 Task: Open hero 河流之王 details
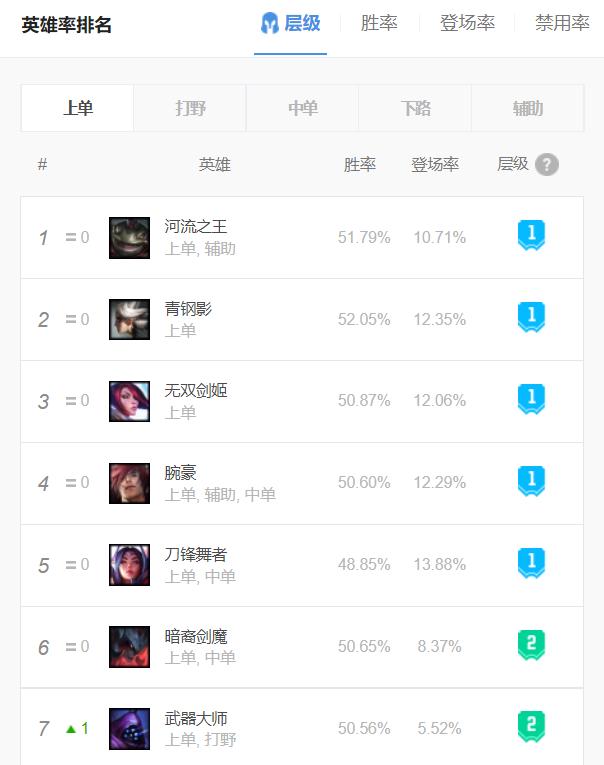pyautogui.click(x=195, y=227)
